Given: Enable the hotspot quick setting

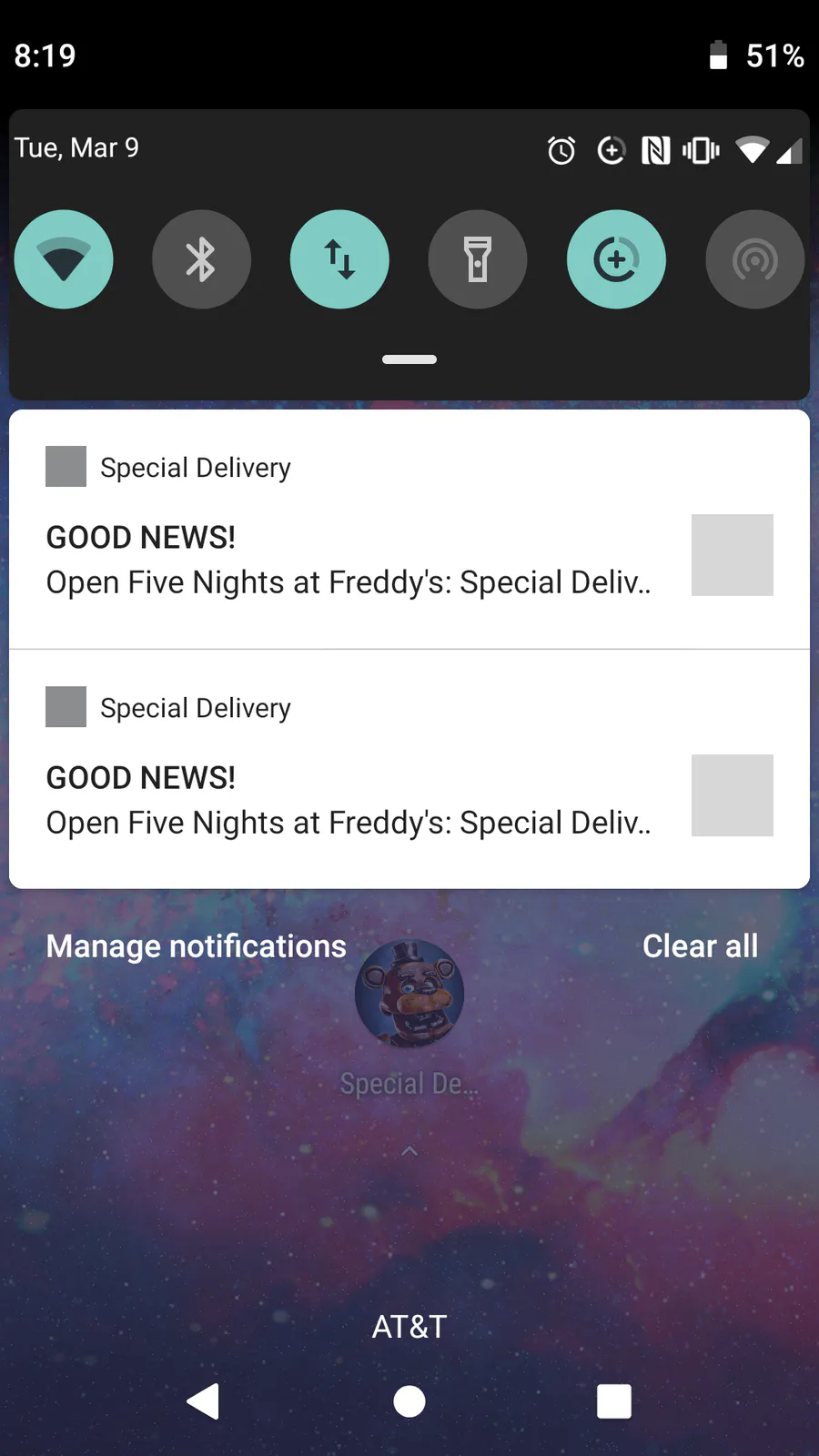Looking at the screenshot, I should [754, 259].
